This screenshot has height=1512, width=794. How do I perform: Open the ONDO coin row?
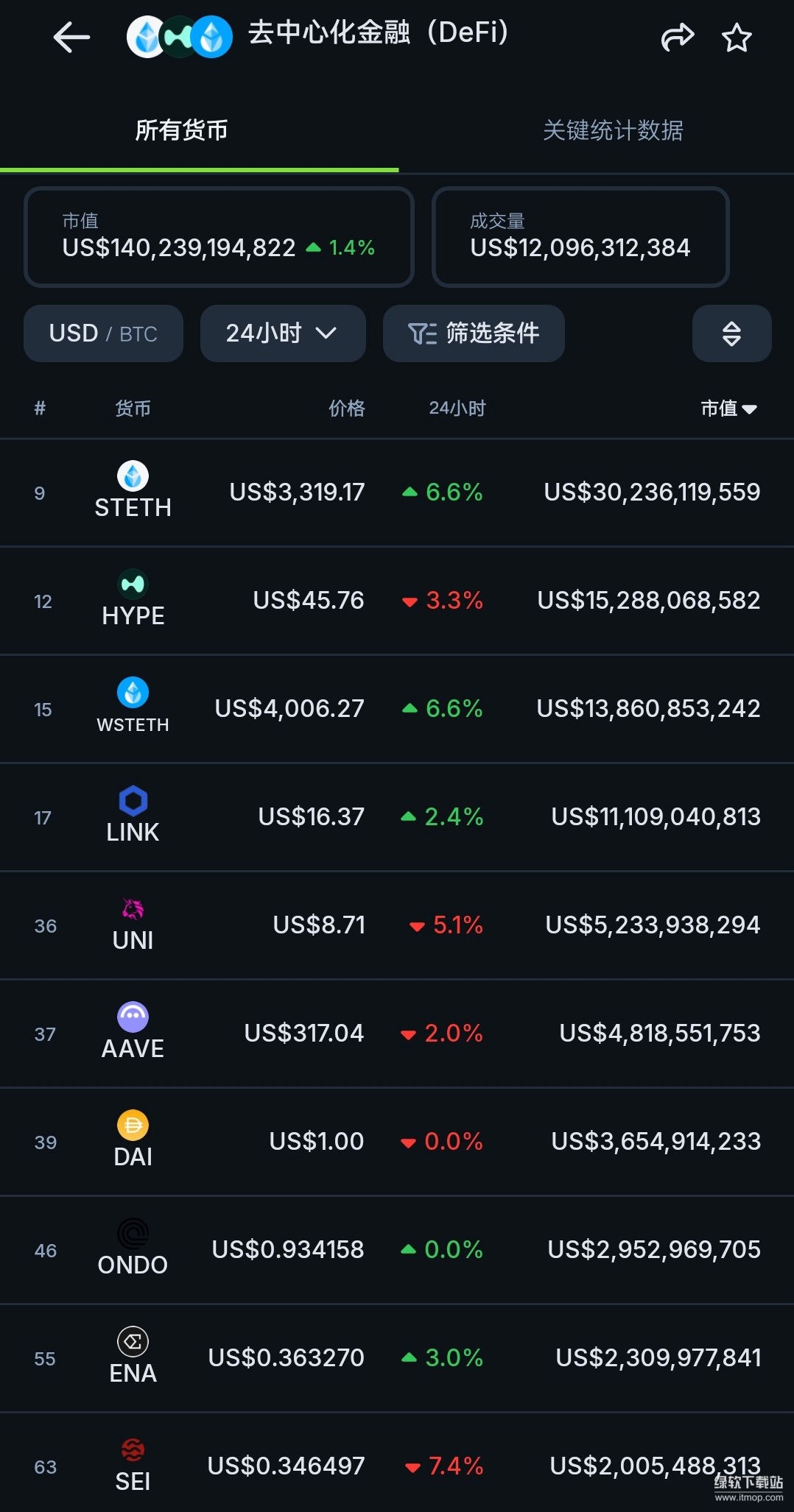coord(397,1250)
